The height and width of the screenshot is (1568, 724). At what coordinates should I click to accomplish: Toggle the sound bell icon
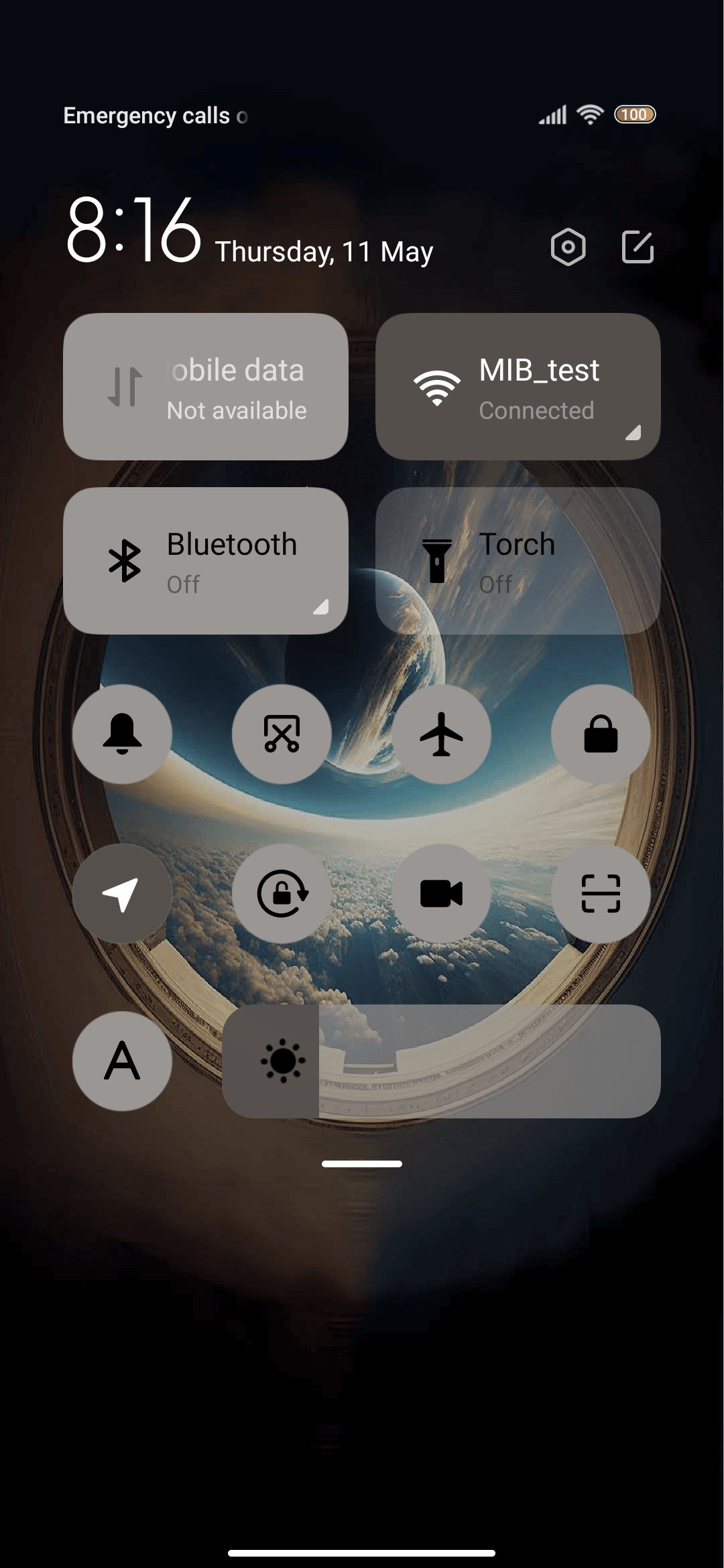[122, 734]
